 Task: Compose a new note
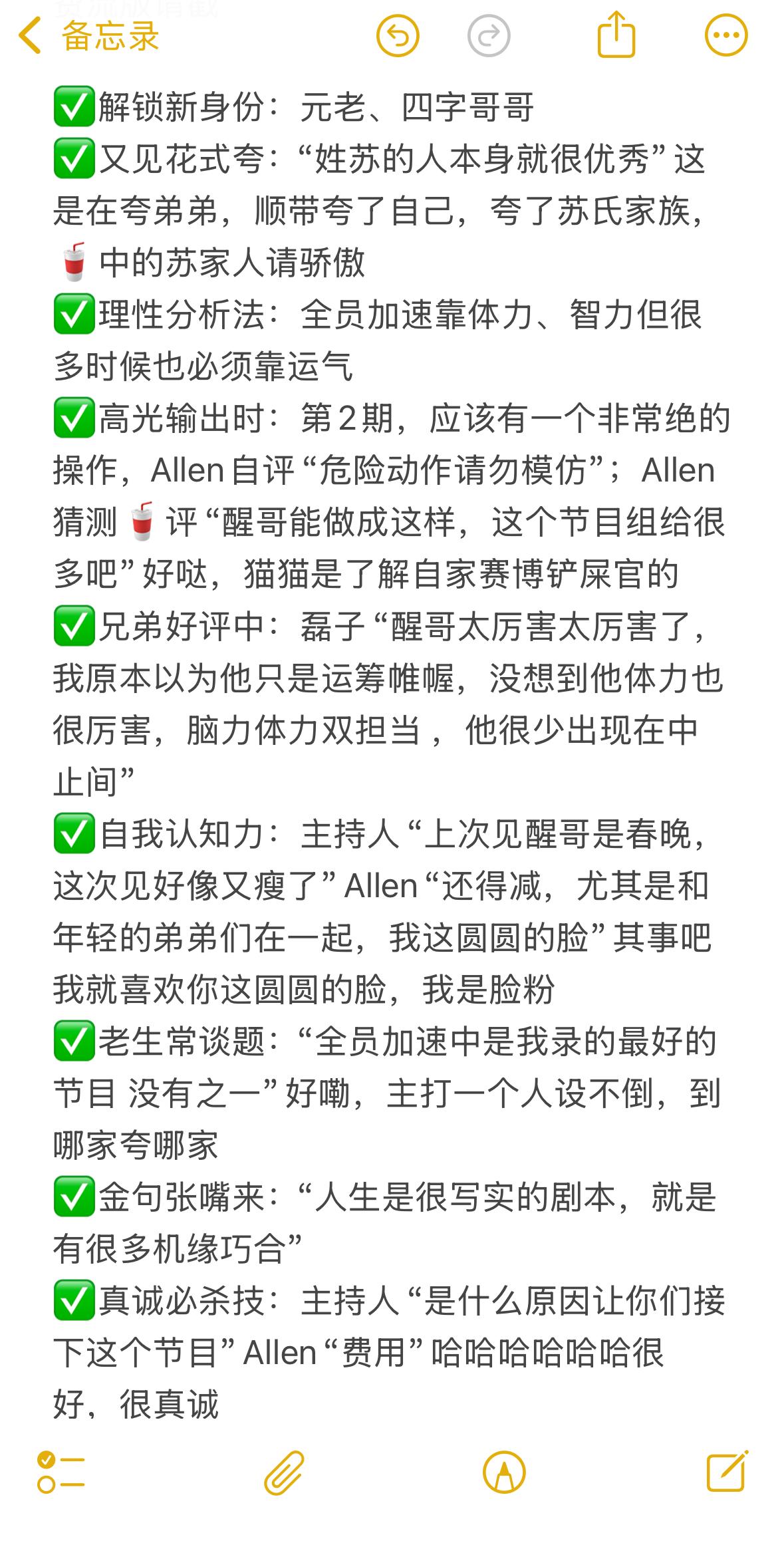(727, 1471)
